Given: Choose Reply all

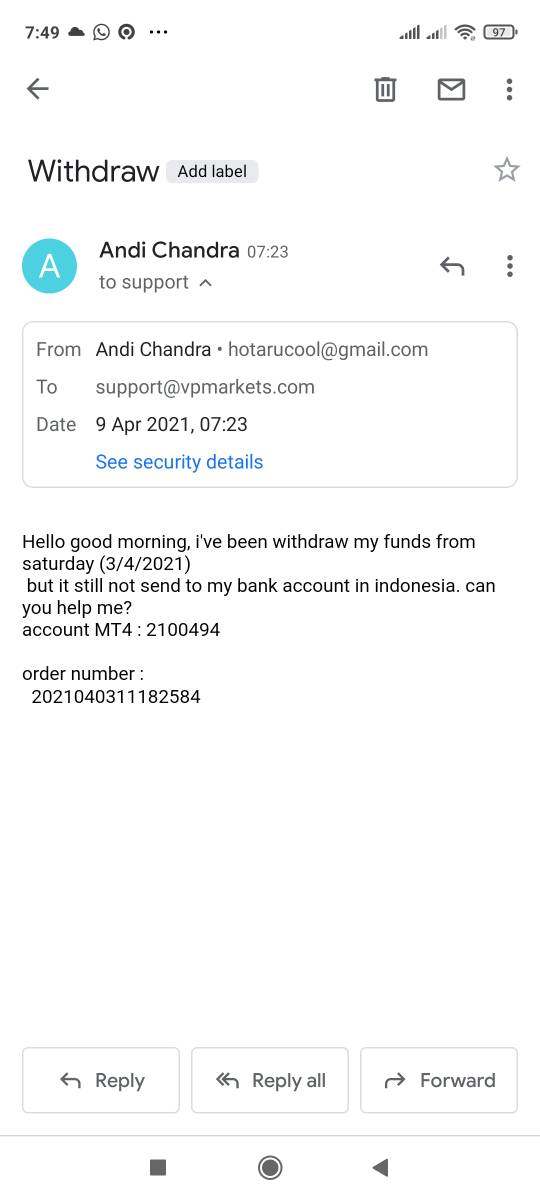Looking at the screenshot, I should pyautogui.click(x=270, y=1080).
